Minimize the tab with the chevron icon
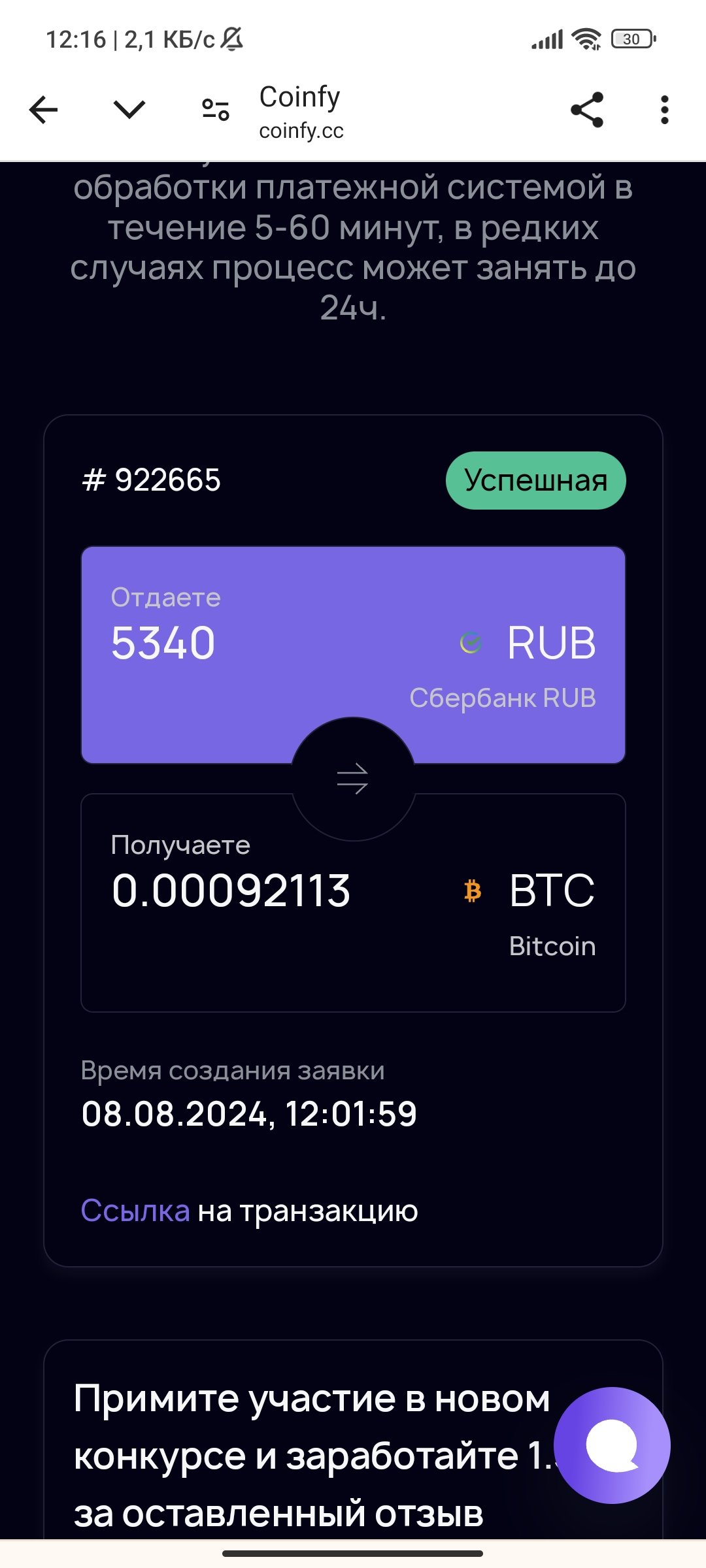 (129, 109)
